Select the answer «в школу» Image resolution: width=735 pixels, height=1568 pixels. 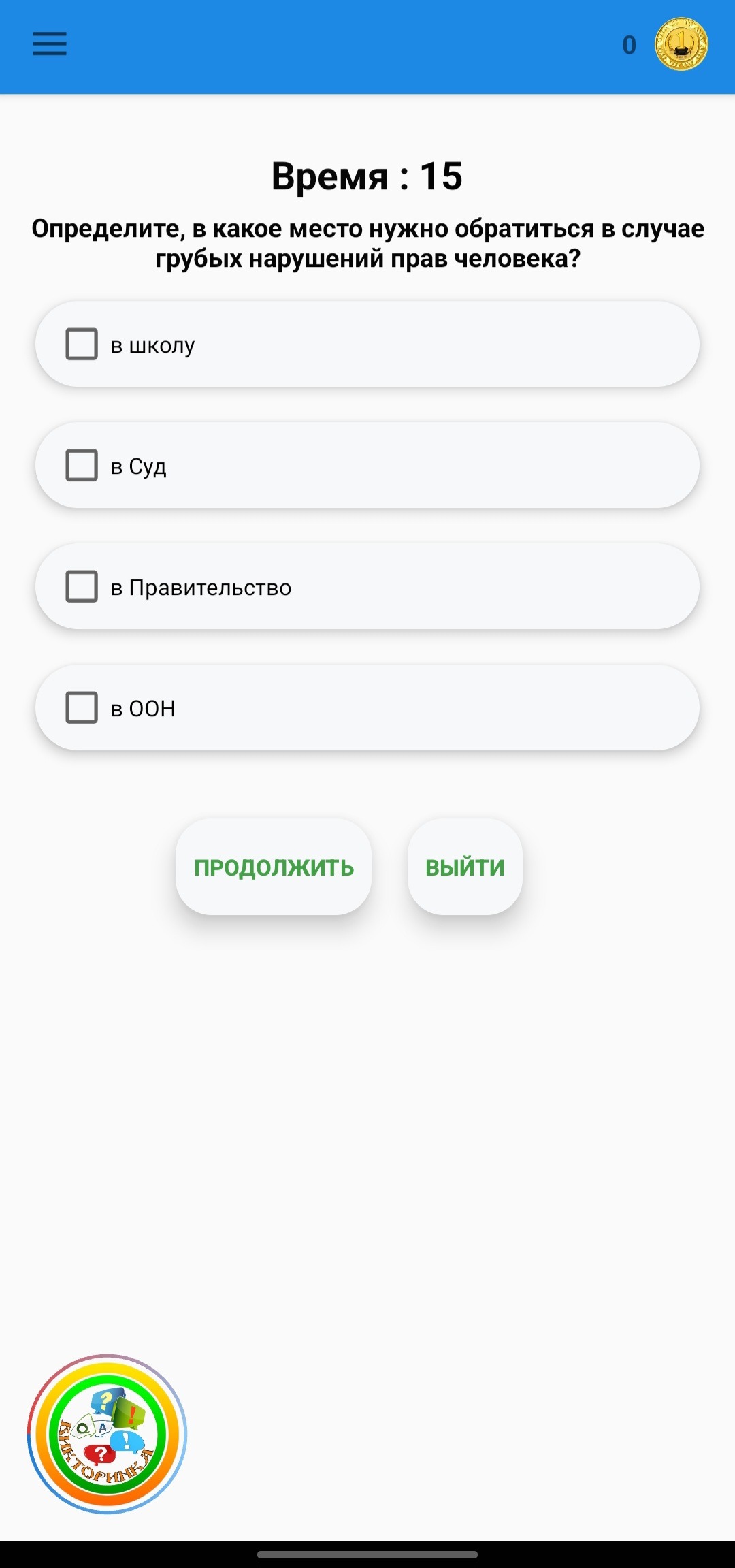(x=82, y=345)
